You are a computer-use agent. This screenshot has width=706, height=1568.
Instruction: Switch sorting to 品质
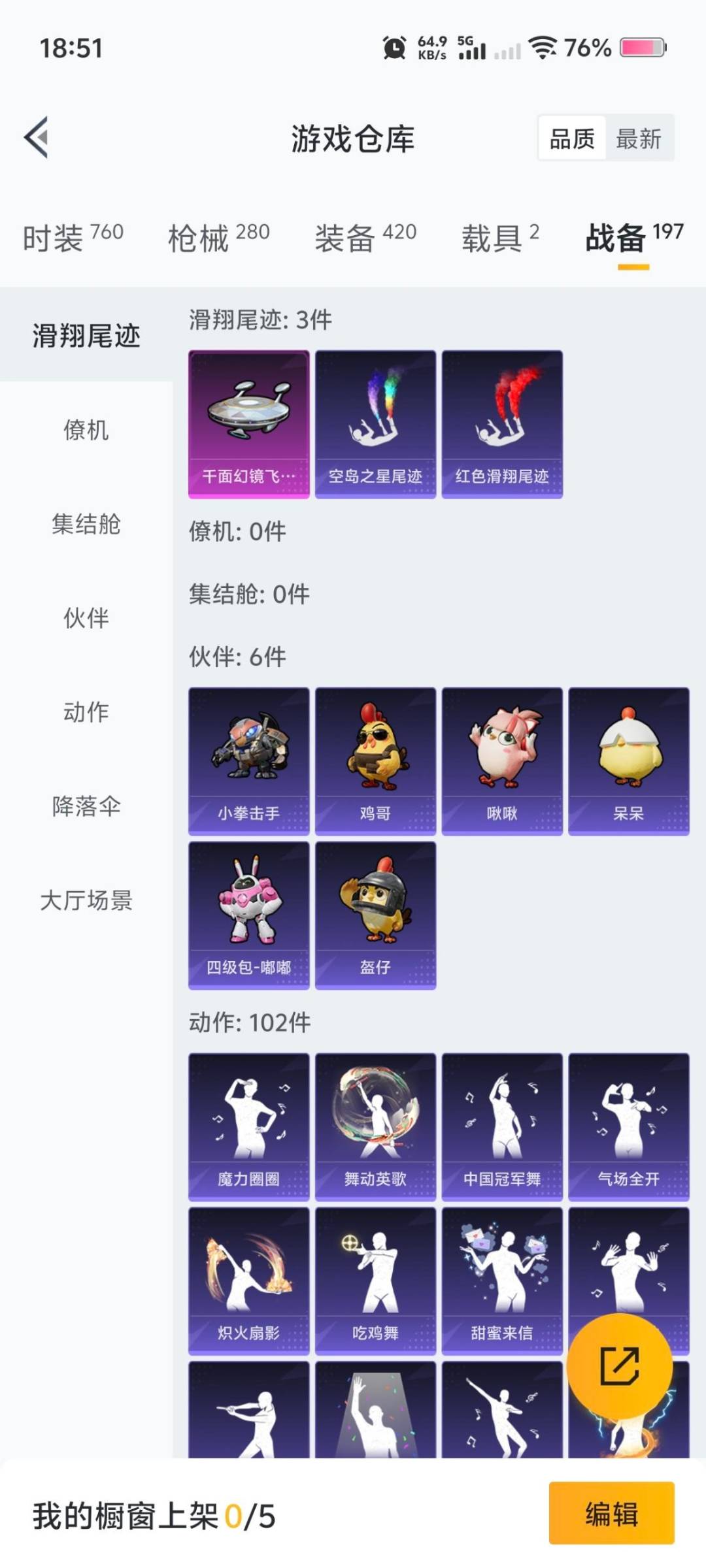(573, 139)
